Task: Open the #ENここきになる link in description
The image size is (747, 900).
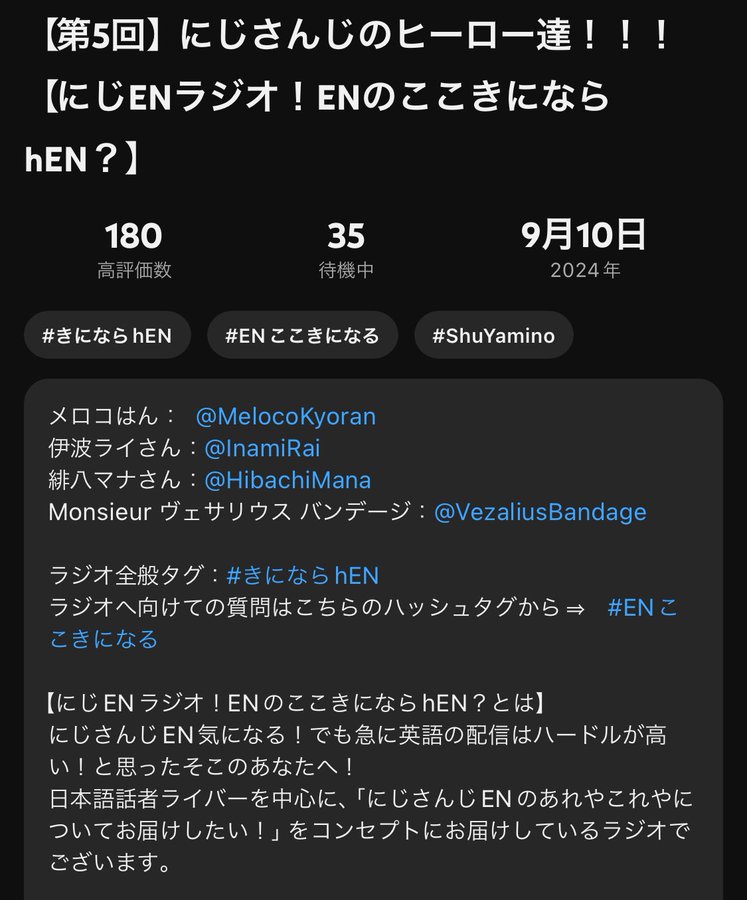Action: pos(641,608)
